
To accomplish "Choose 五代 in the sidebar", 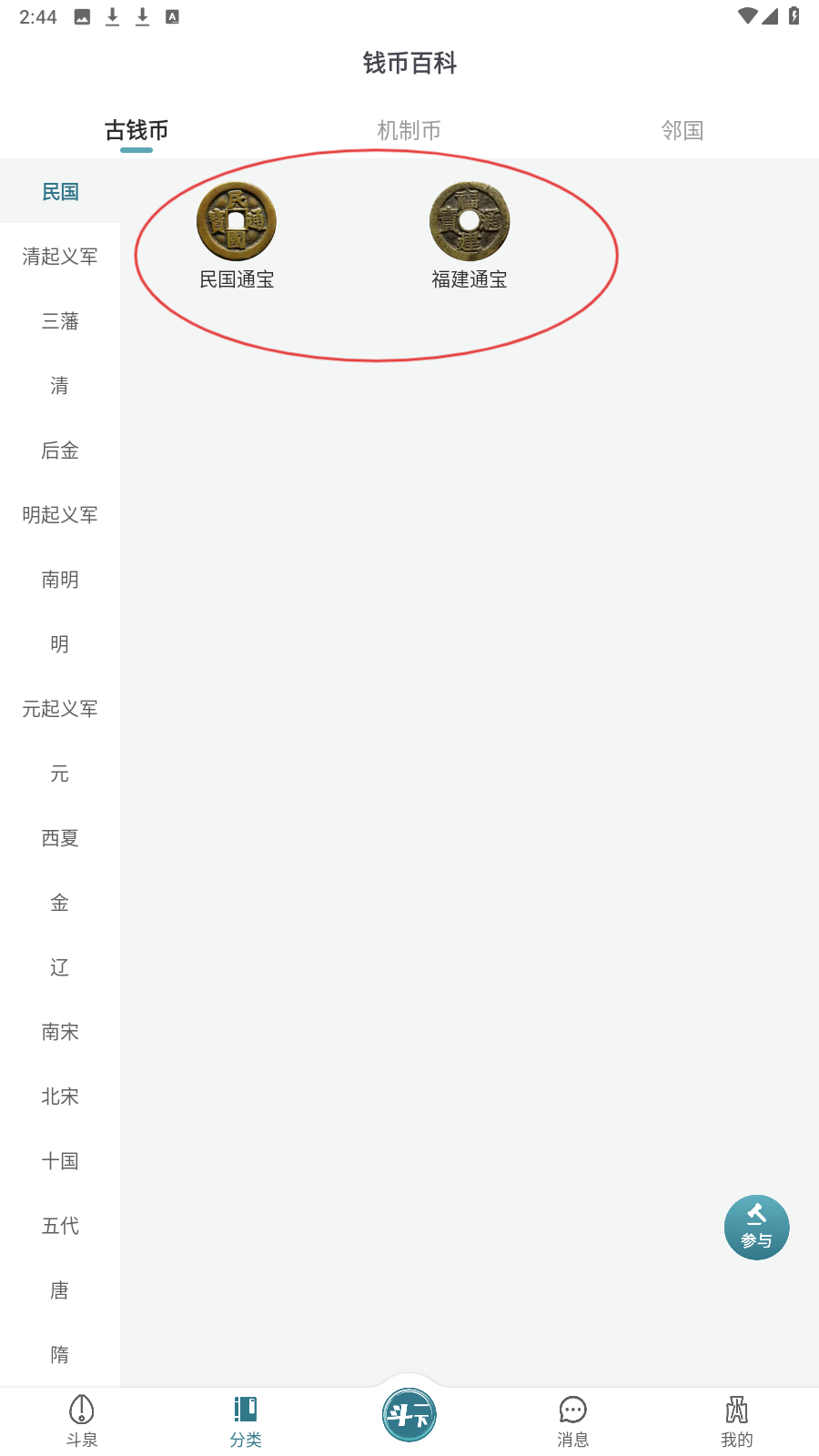I will click(x=60, y=1226).
